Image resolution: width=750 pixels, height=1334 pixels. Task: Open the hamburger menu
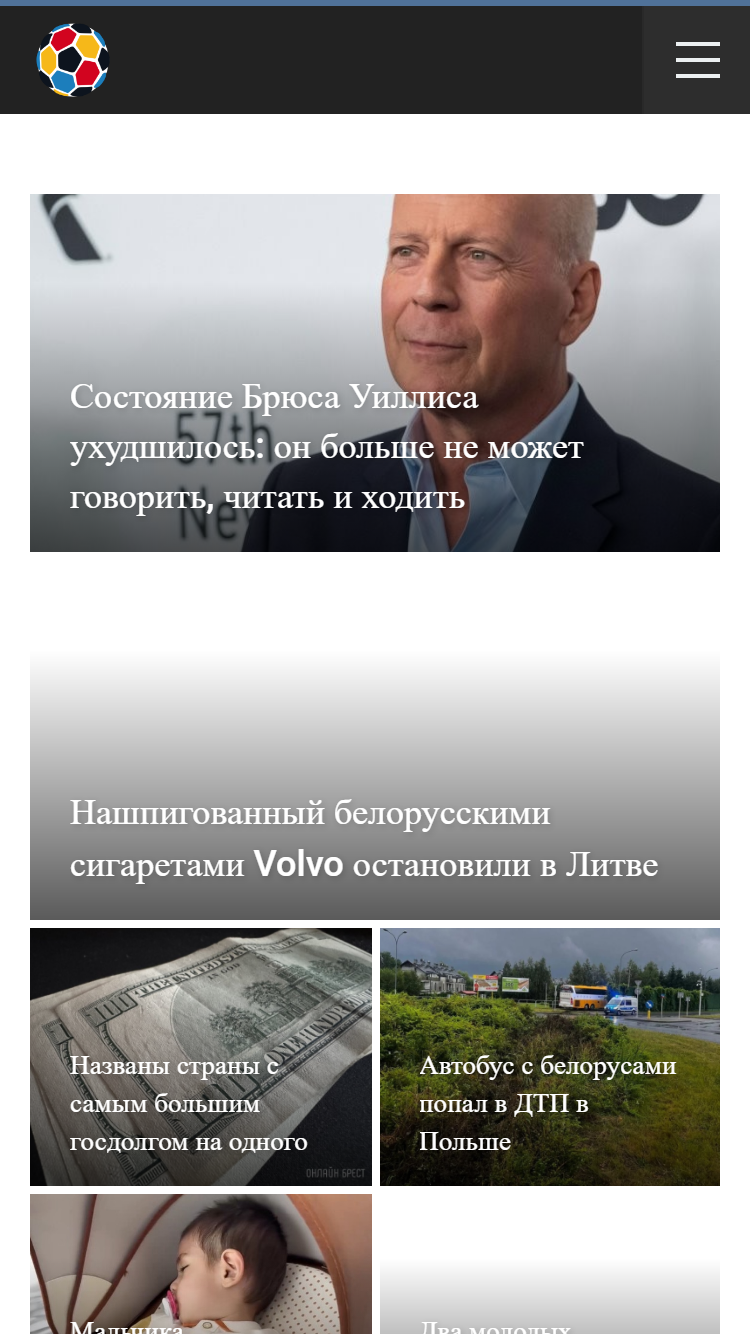(x=697, y=60)
